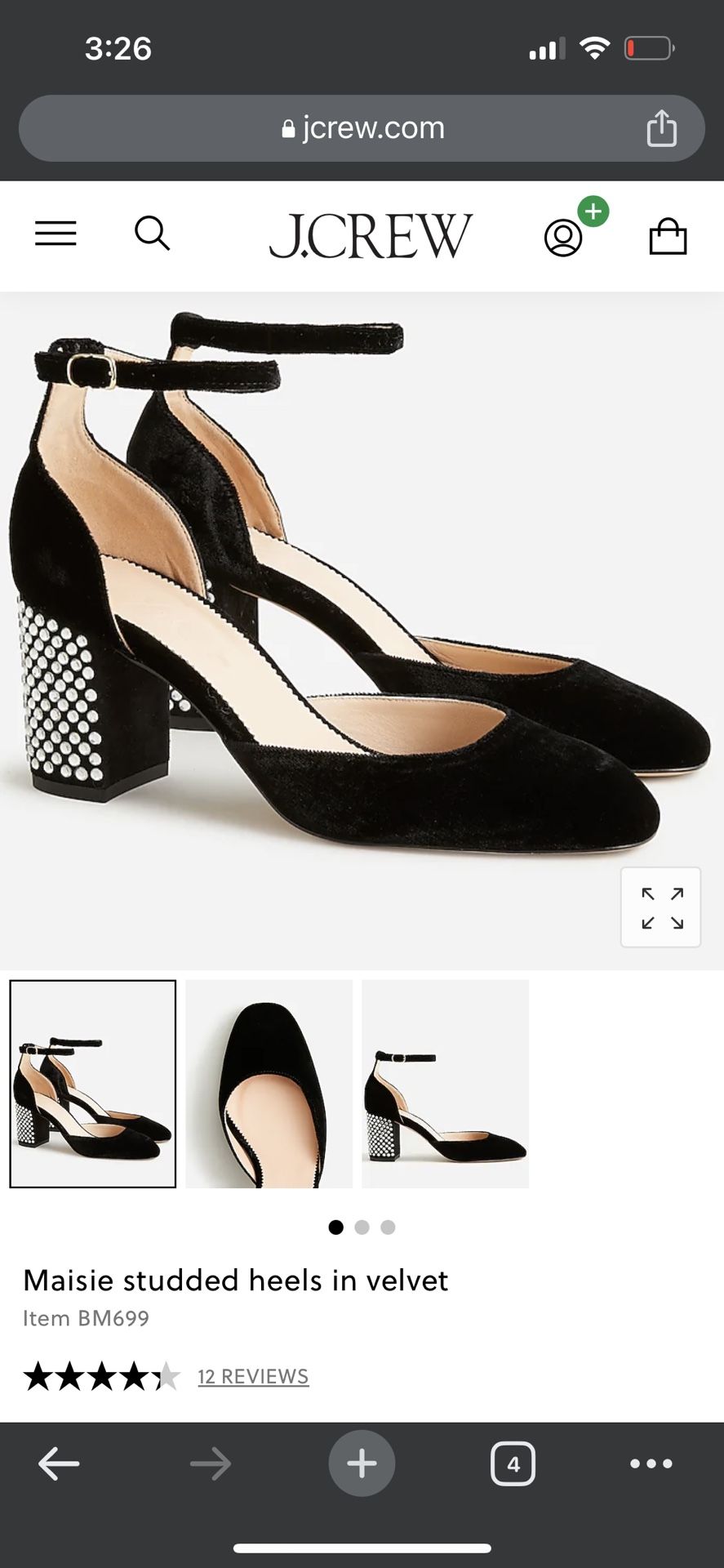This screenshot has height=1568, width=724.
Task: Select the top-view shoe thumbnail
Action: pos(269,1084)
